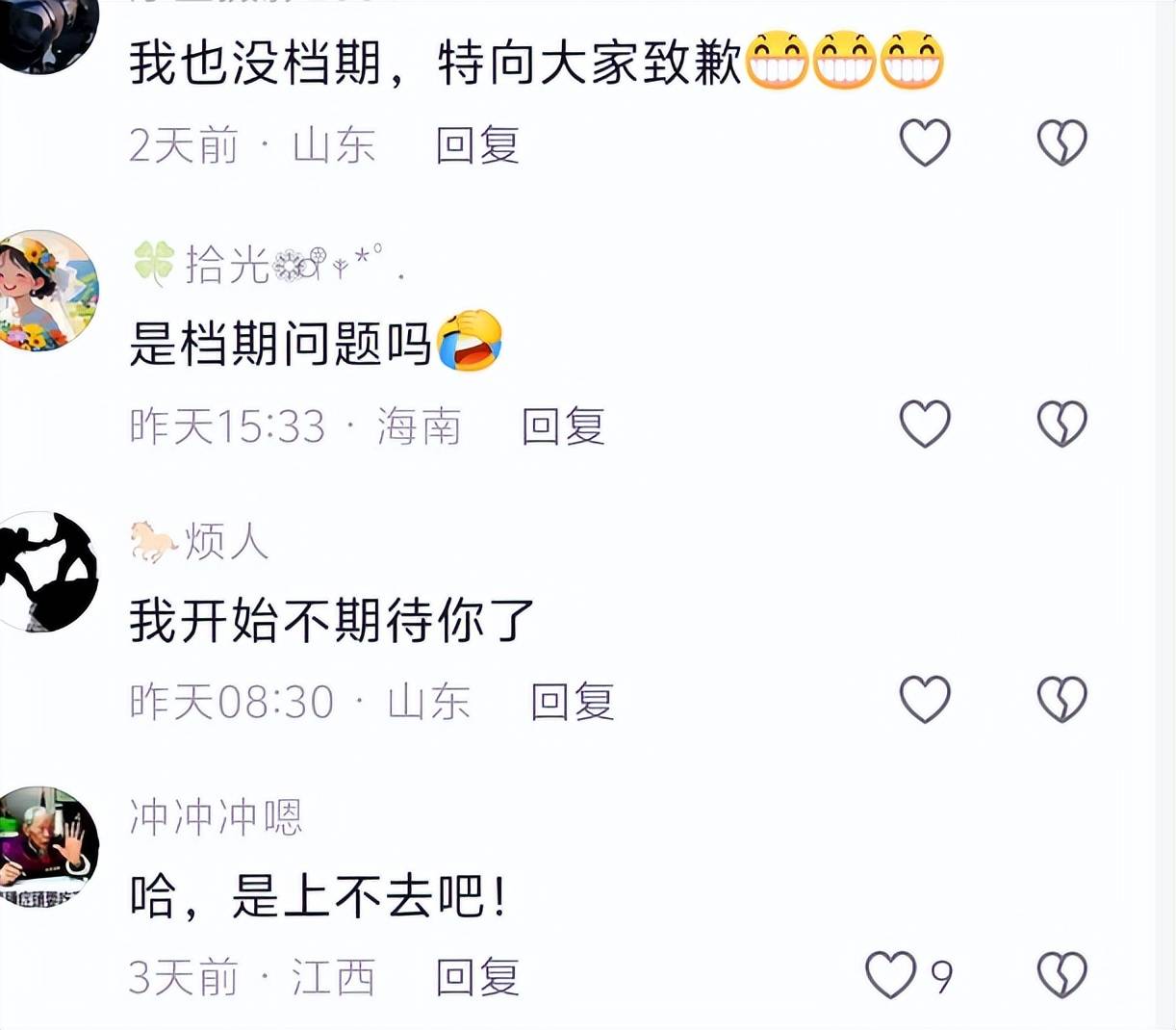Dislike the comment from 山东 posted 2天前
1176x1030 pixels.
coord(1061,142)
